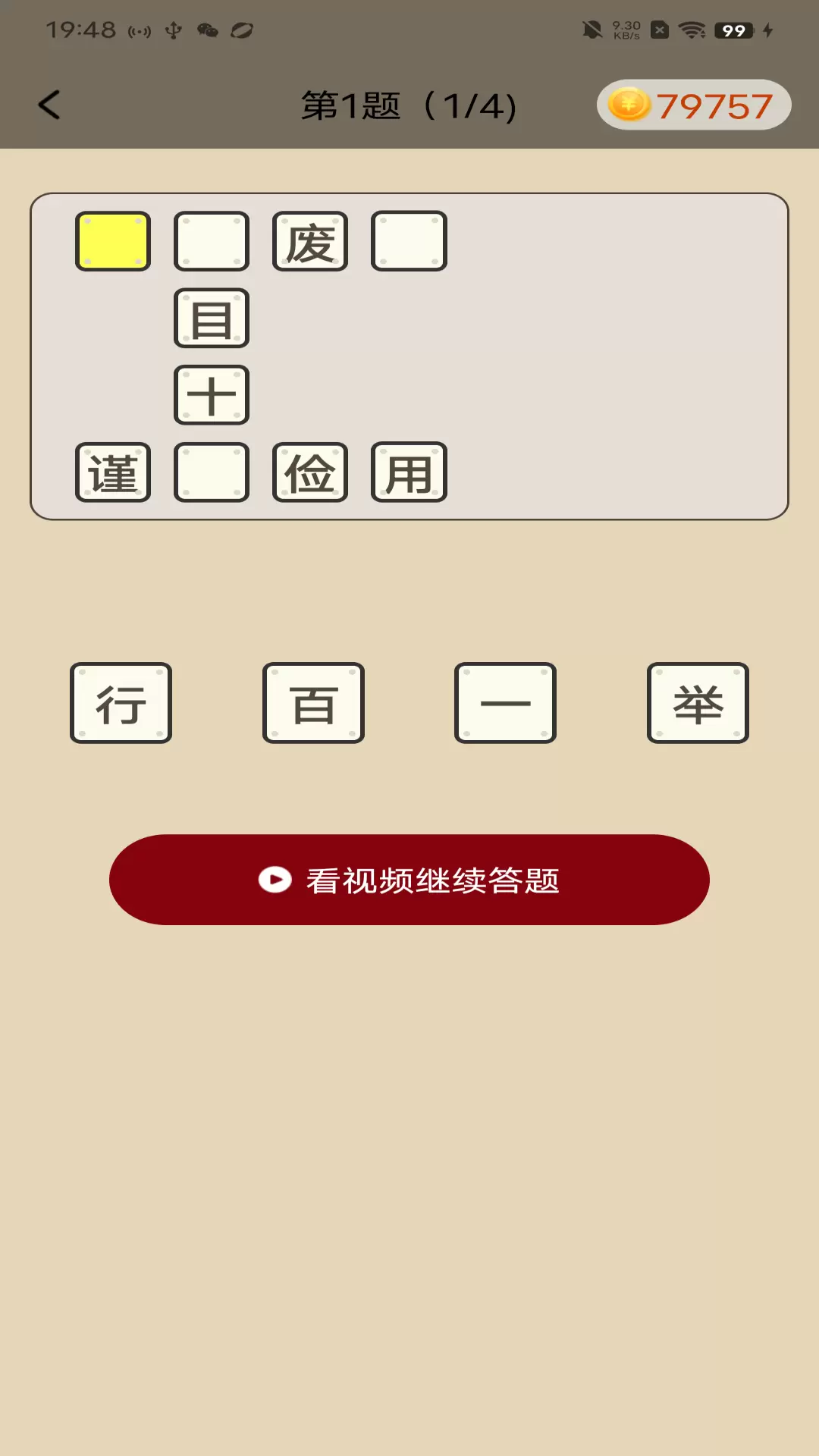Choose the answer tile 行
Viewport: 819px width, 1456px height.
point(121,703)
